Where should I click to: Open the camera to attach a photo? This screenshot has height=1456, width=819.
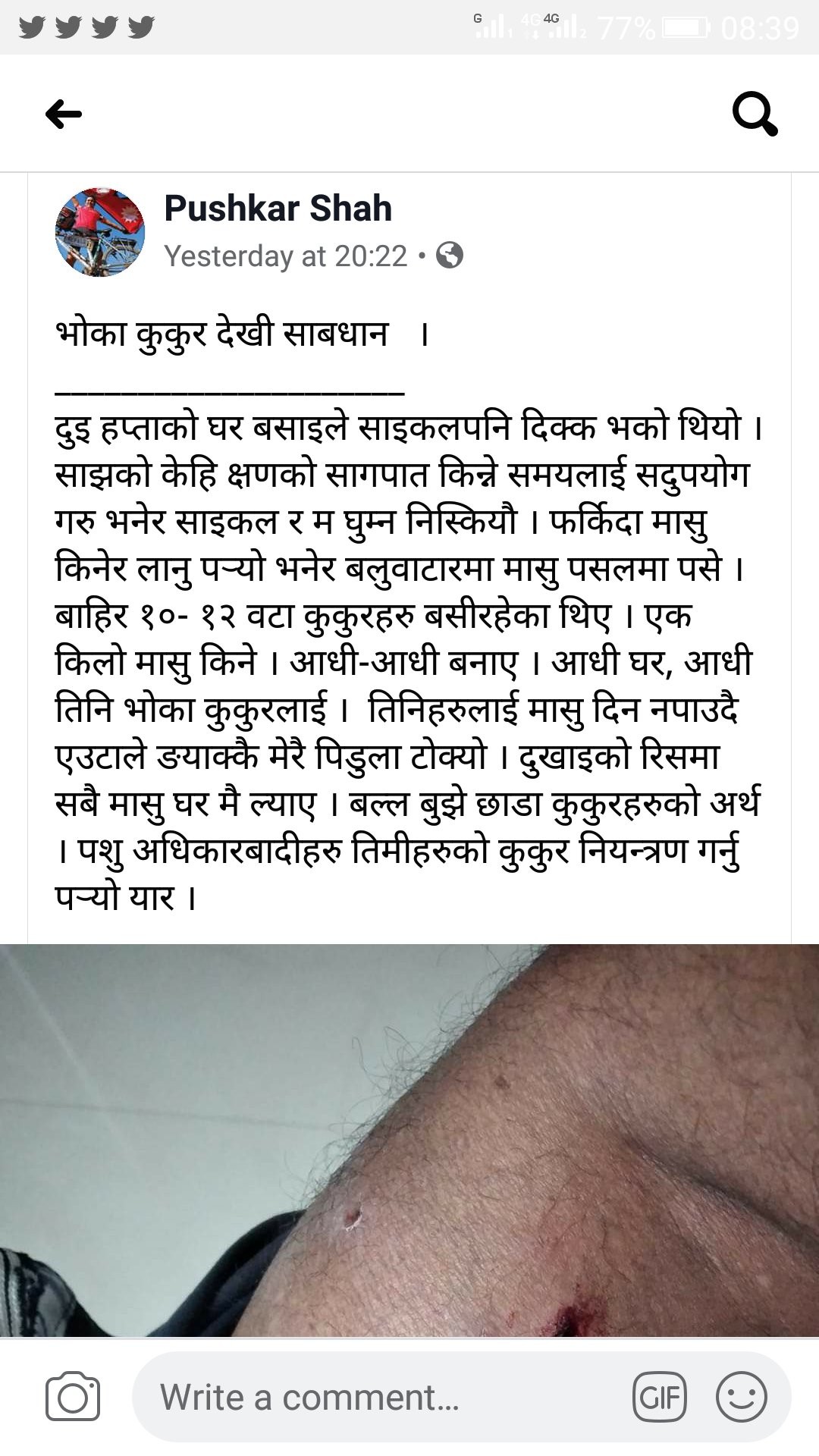(73, 1397)
